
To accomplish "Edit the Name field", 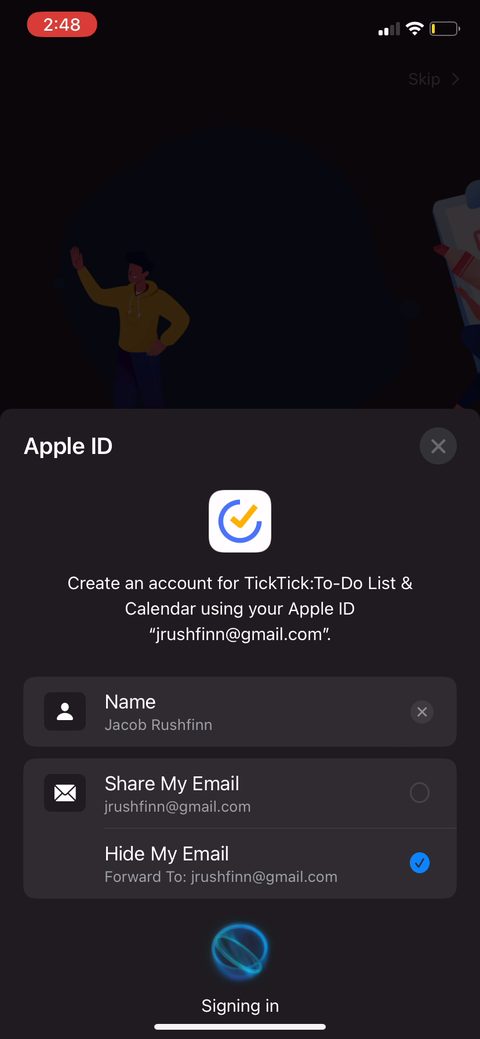I will click(240, 712).
